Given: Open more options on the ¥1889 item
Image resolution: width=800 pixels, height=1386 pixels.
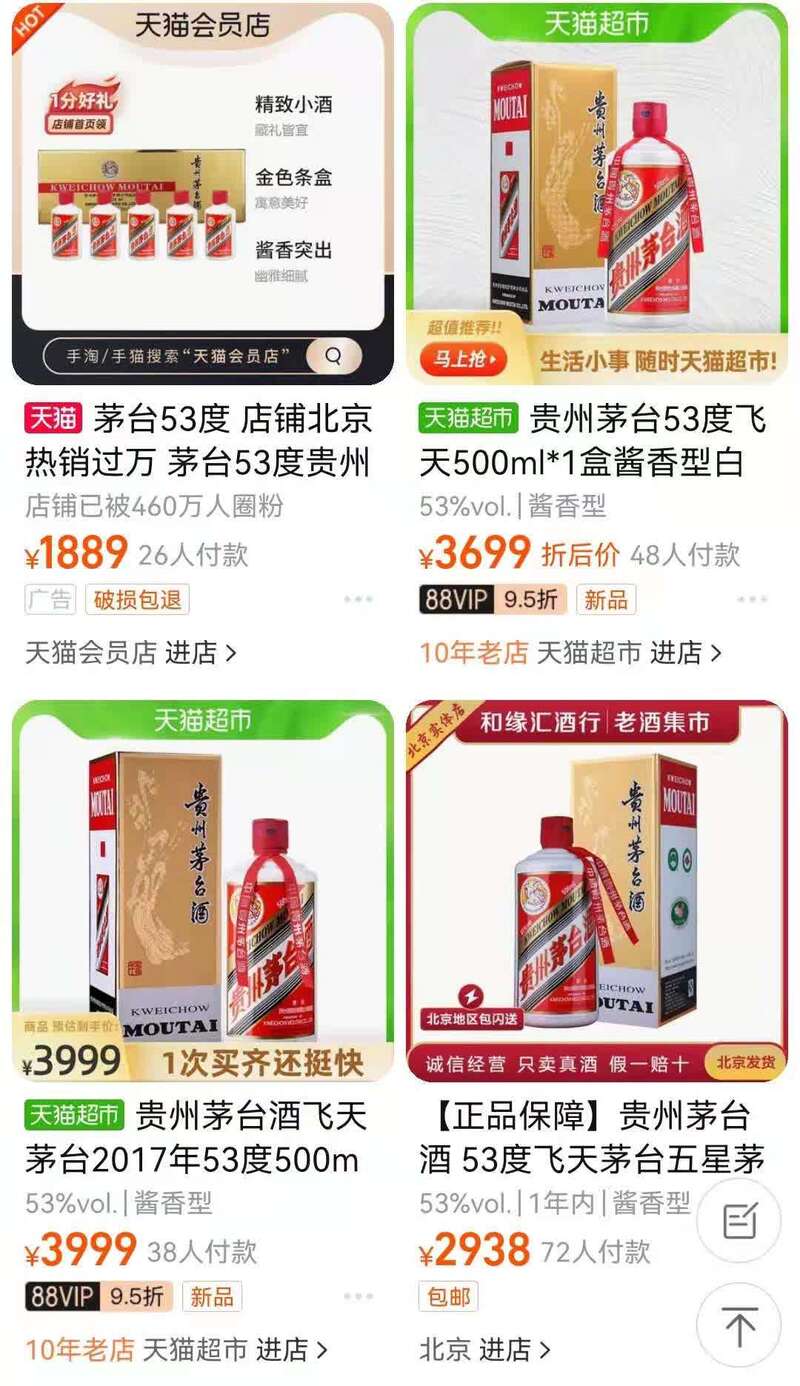Looking at the screenshot, I should pos(358,600).
